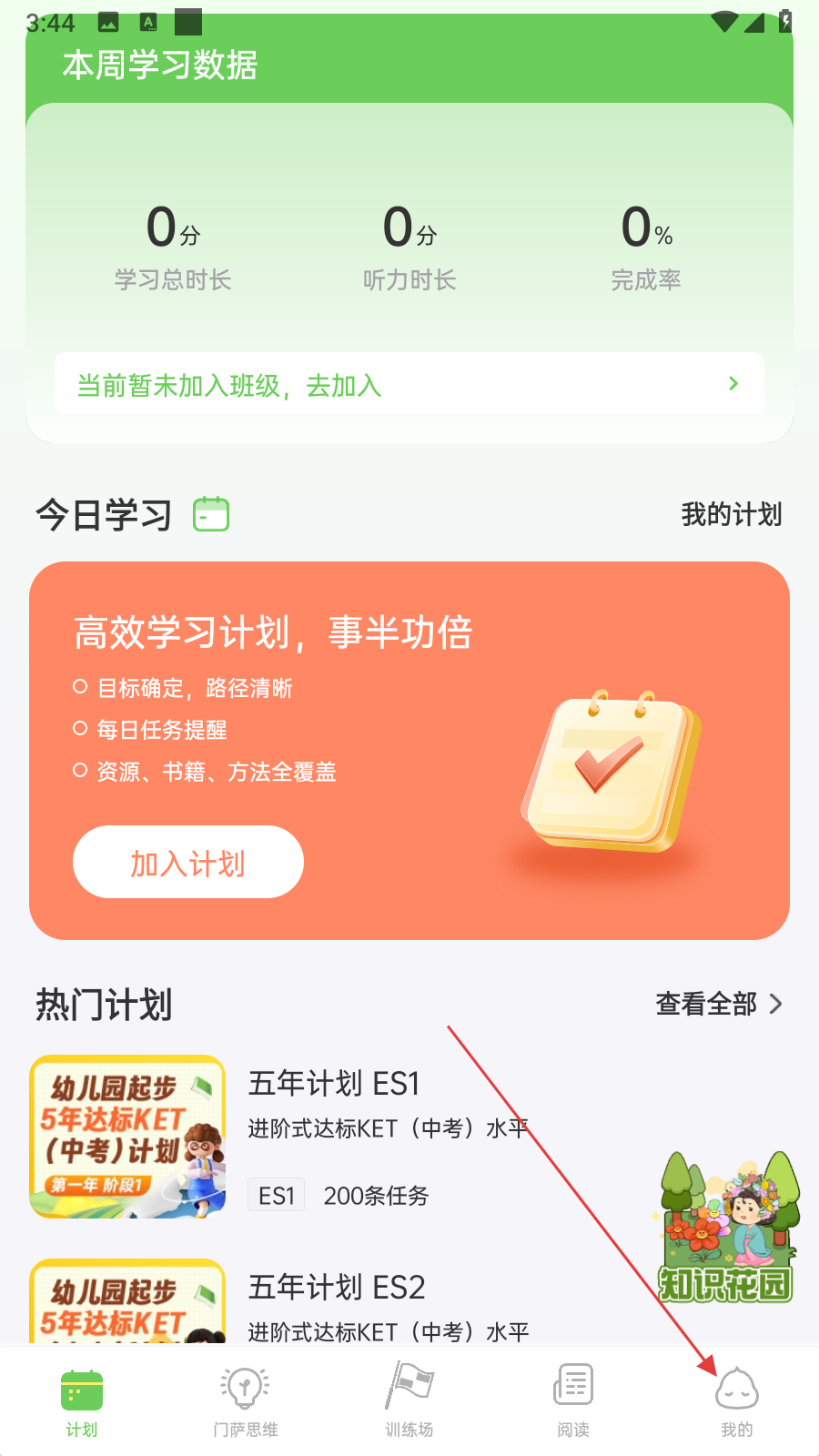Go to the 训练场 tab
The height and width of the screenshot is (1456, 819).
(x=409, y=1401)
